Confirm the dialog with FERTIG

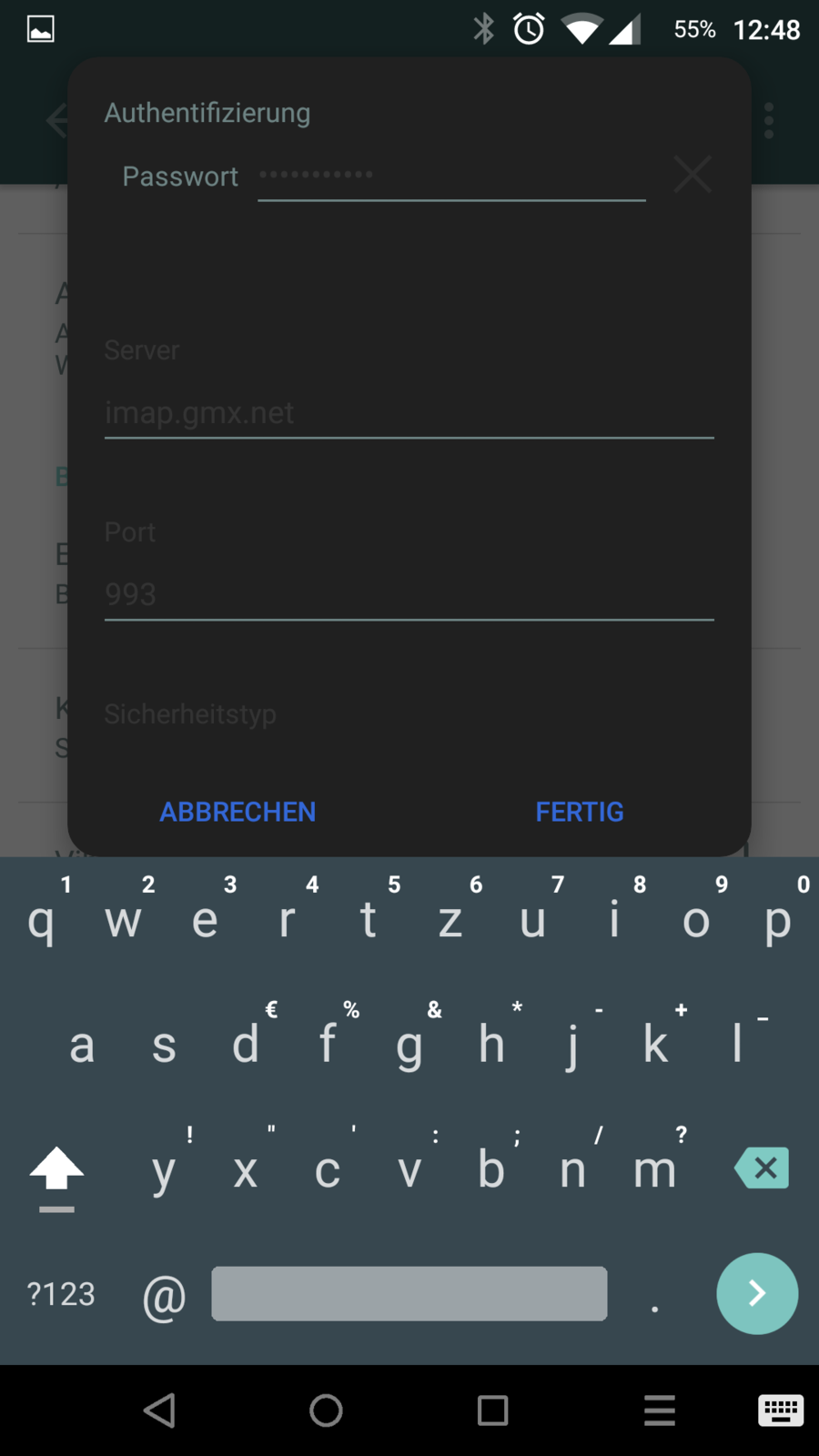tap(580, 812)
